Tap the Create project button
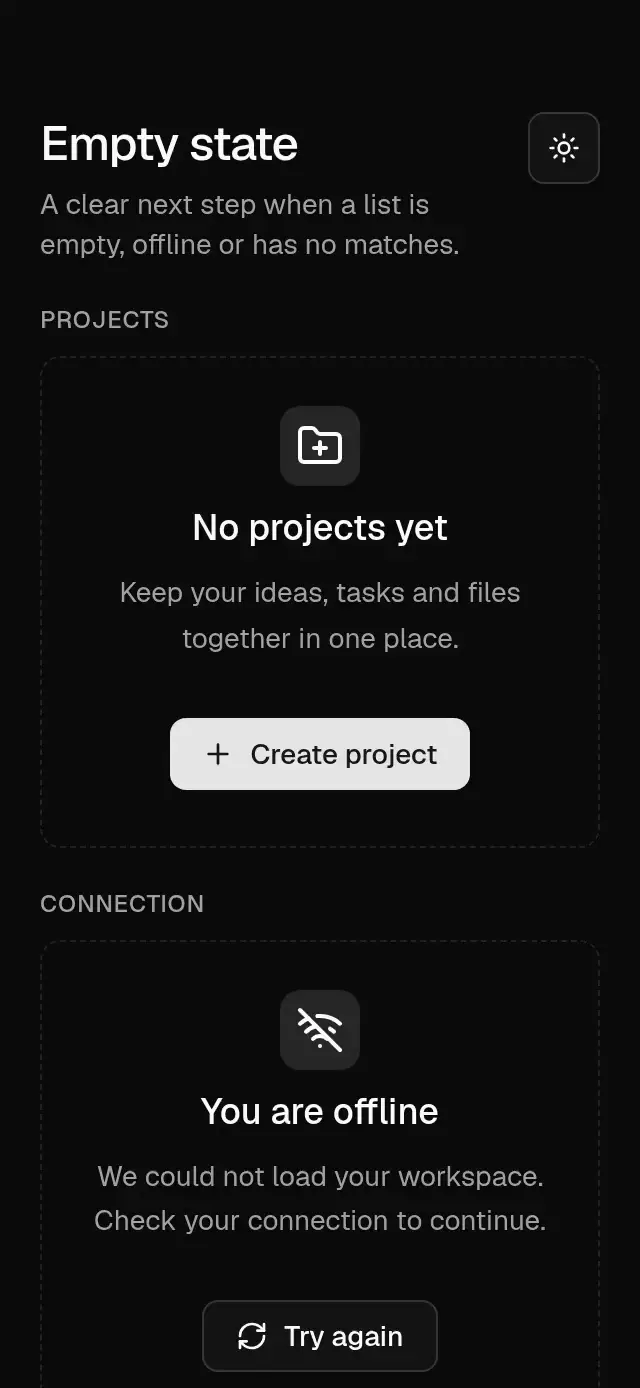 [x=320, y=754]
